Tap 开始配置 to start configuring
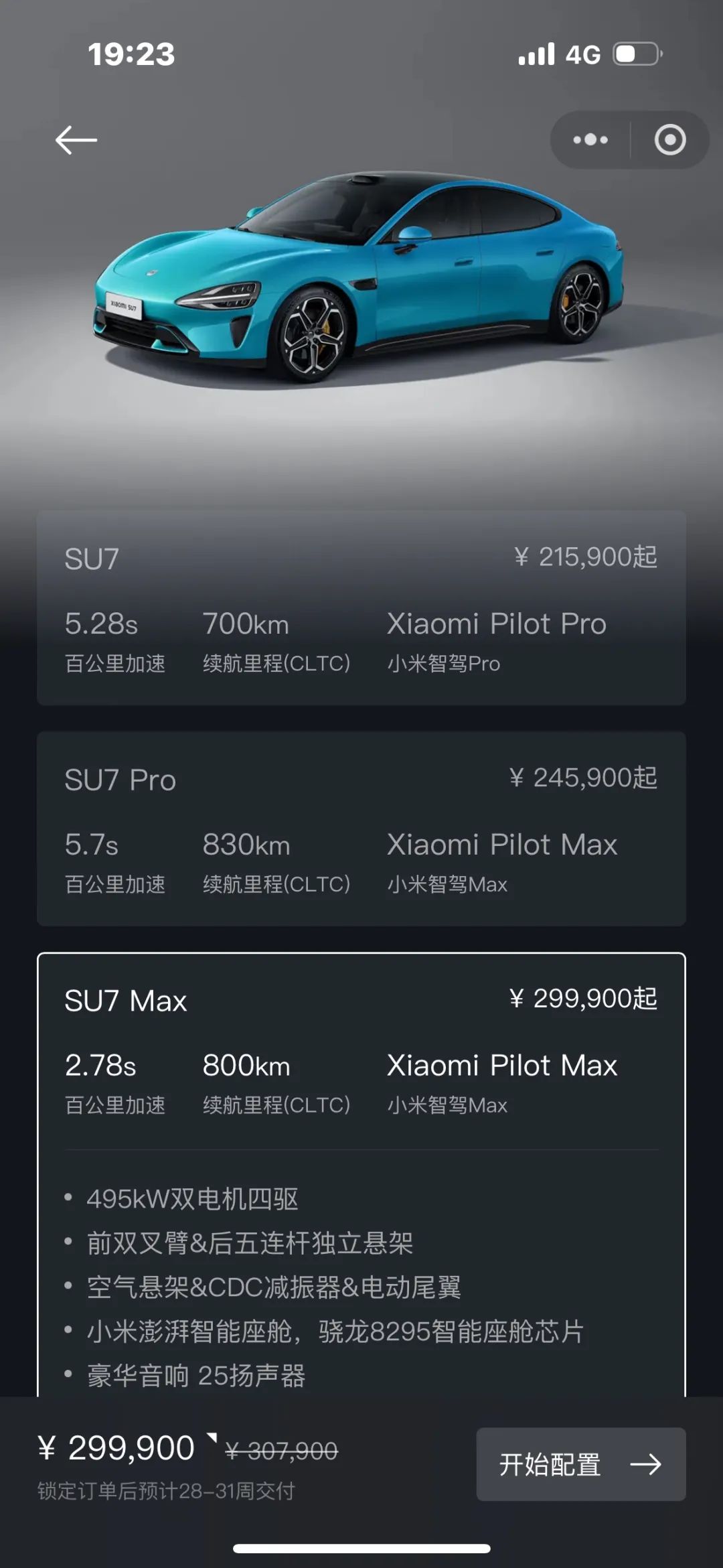The width and height of the screenshot is (723, 1568). [580, 1464]
